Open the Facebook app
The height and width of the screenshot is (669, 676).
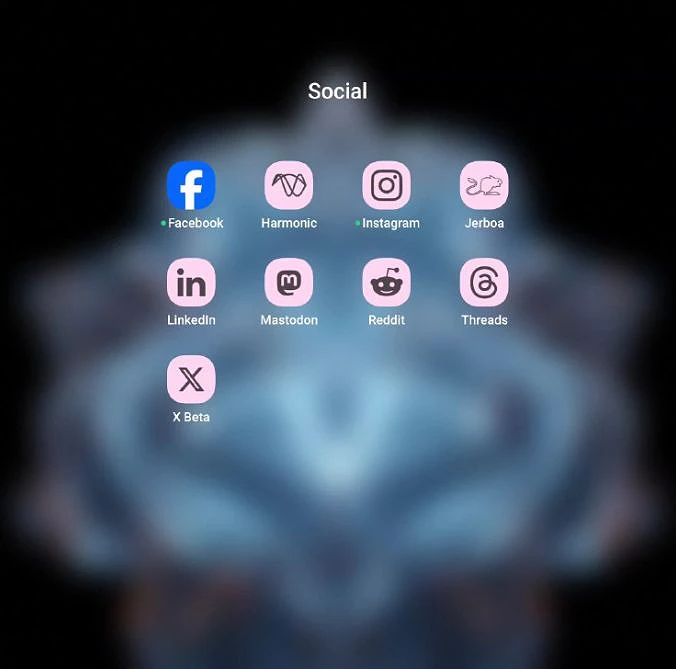[191, 186]
